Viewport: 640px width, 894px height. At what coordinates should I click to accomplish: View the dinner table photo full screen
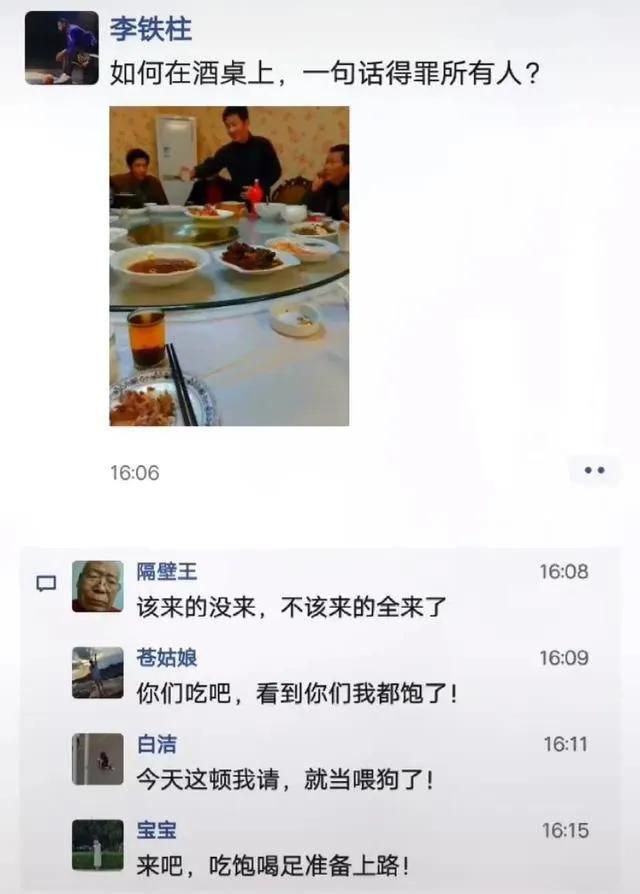coord(229,266)
